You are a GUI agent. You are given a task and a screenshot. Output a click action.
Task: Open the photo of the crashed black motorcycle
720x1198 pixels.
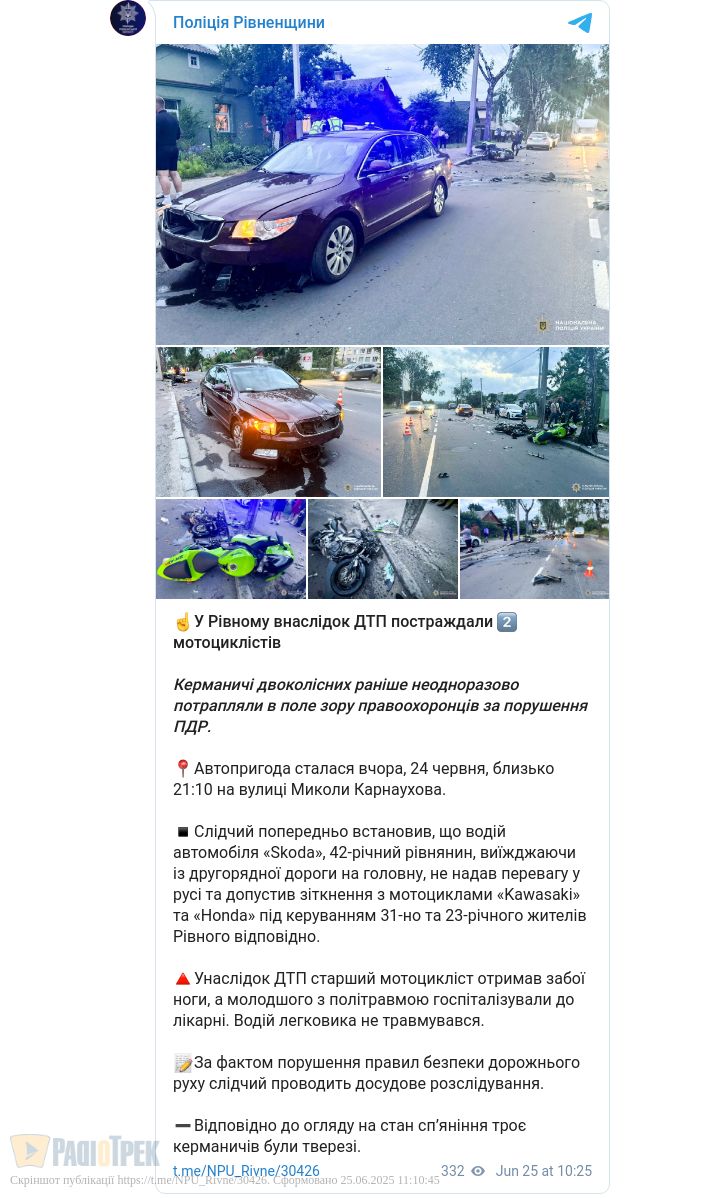(383, 549)
